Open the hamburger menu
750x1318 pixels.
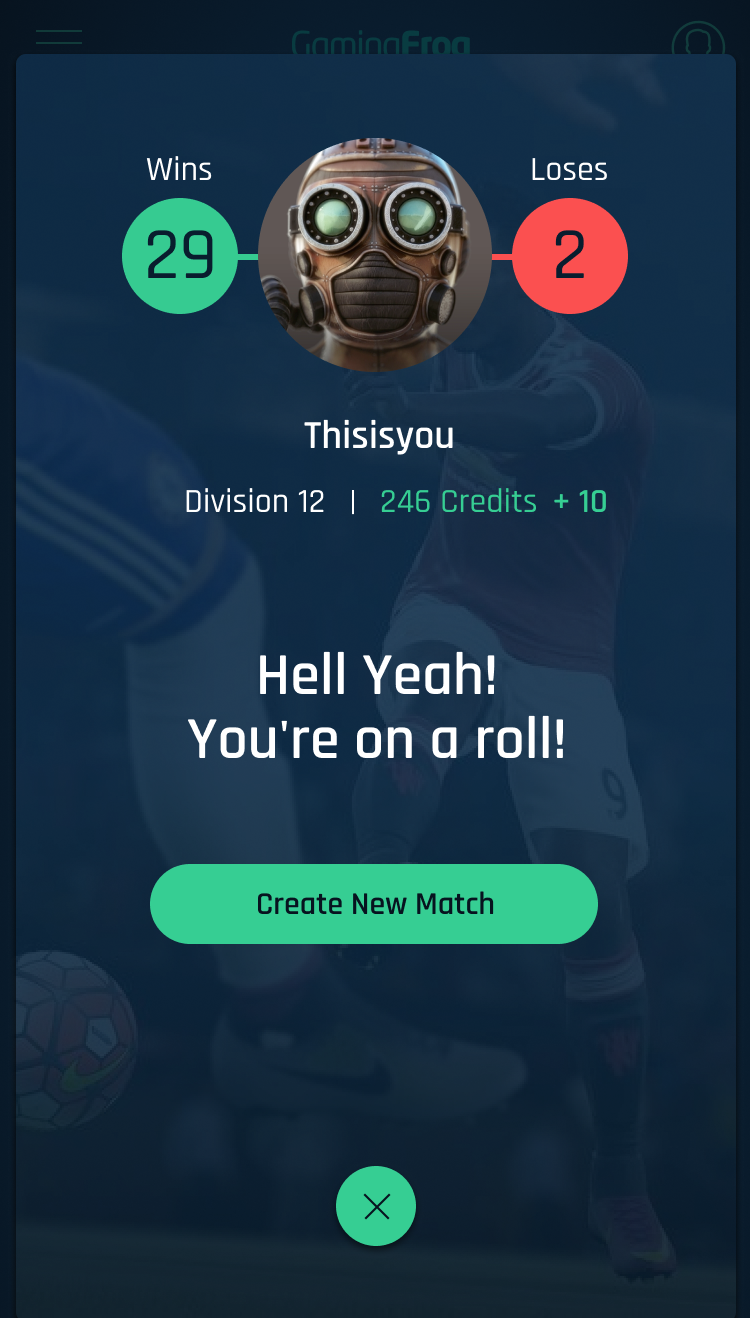(x=59, y=38)
